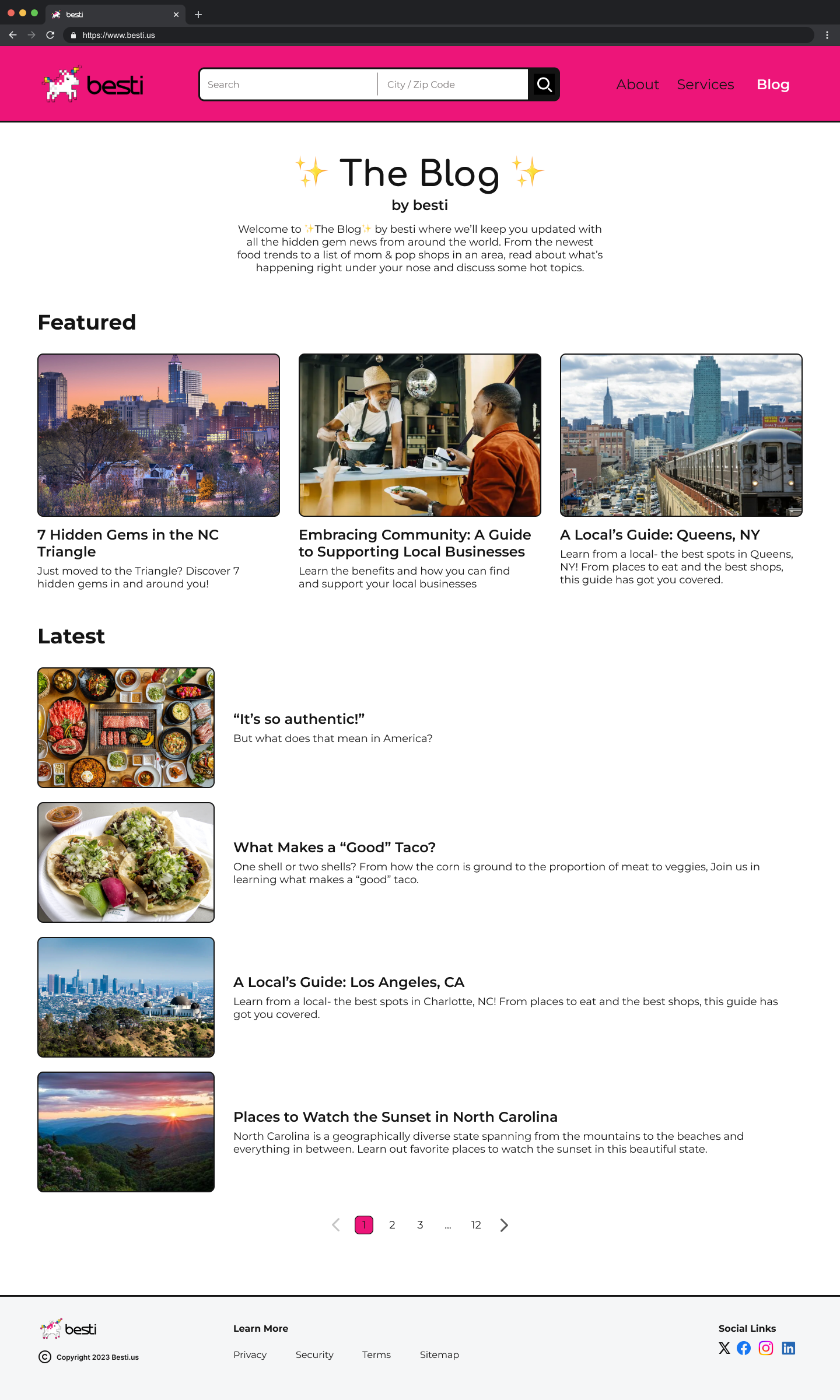Visit besti's Instagram profile

[765, 1348]
